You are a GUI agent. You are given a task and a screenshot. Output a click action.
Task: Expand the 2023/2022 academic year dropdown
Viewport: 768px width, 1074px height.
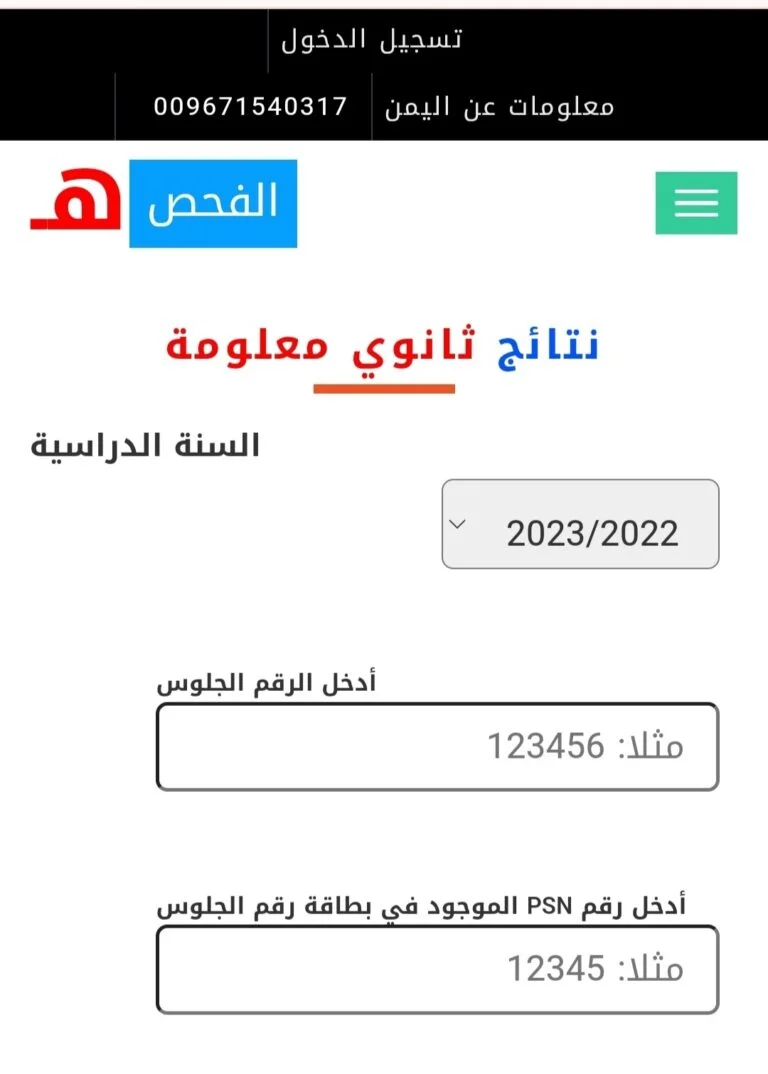[580, 525]
